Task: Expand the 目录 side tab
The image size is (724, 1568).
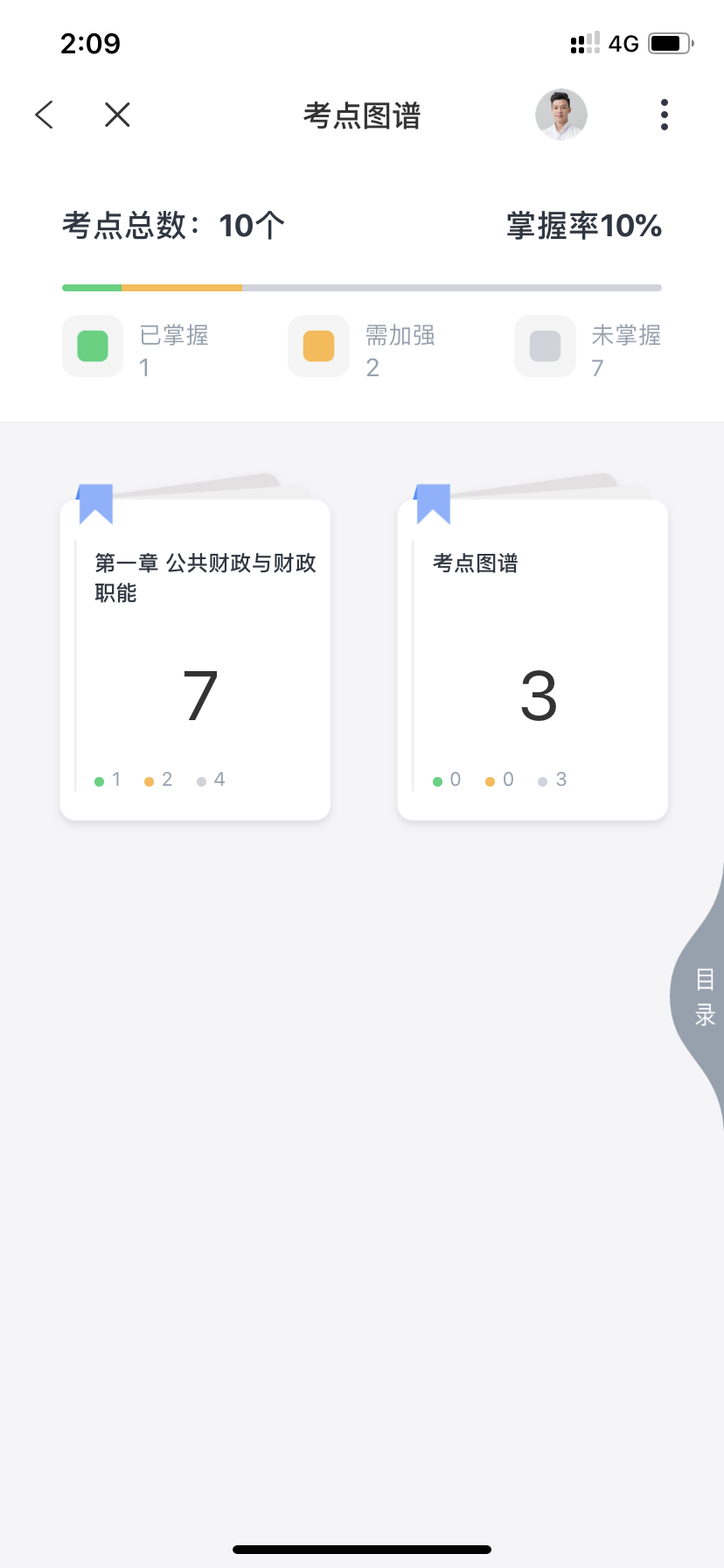Action: coord(702,997)
